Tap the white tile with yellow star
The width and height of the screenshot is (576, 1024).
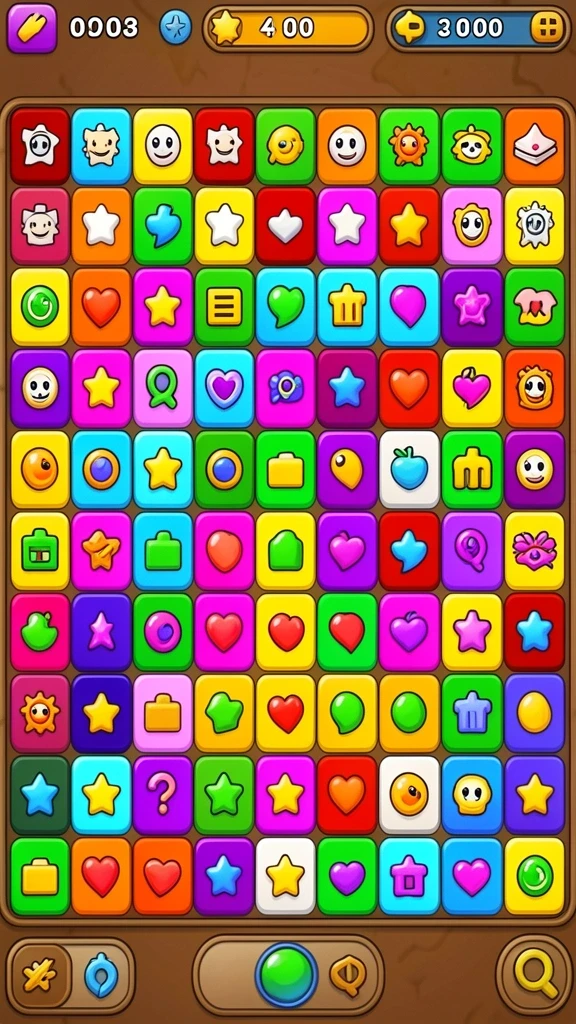tap(285, 876)
